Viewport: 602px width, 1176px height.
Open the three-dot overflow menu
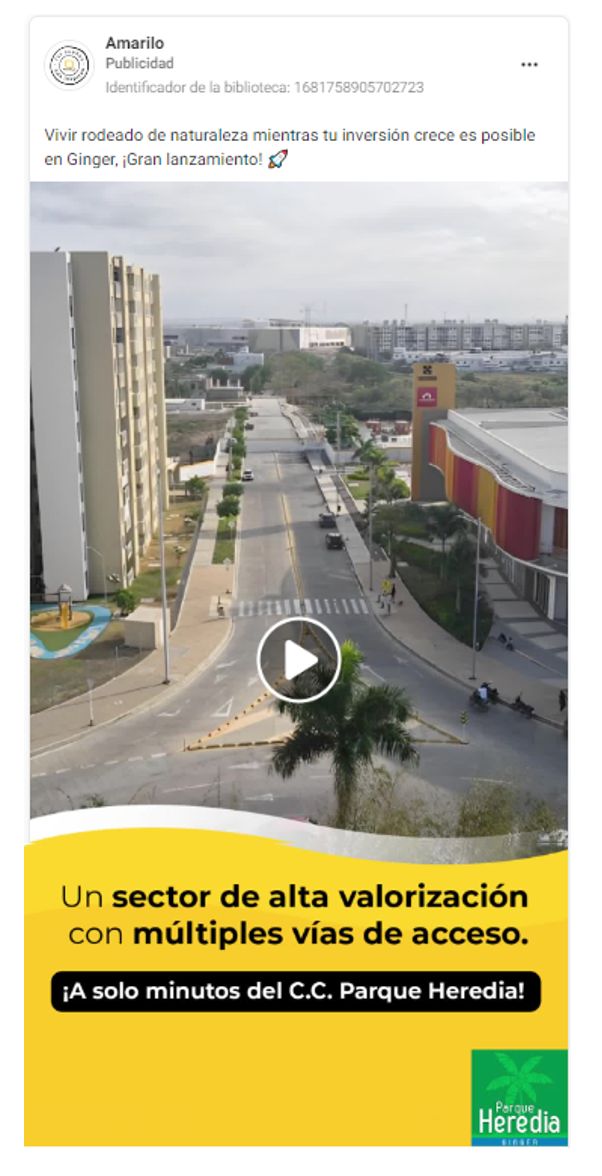529,65
